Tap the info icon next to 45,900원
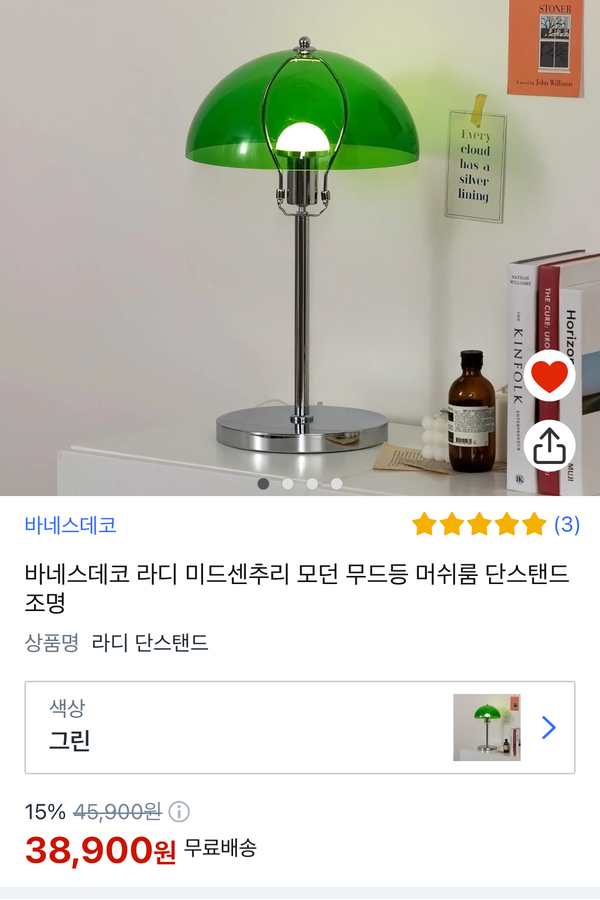Screen dimensions: 600x900 [x=180, y=811]
